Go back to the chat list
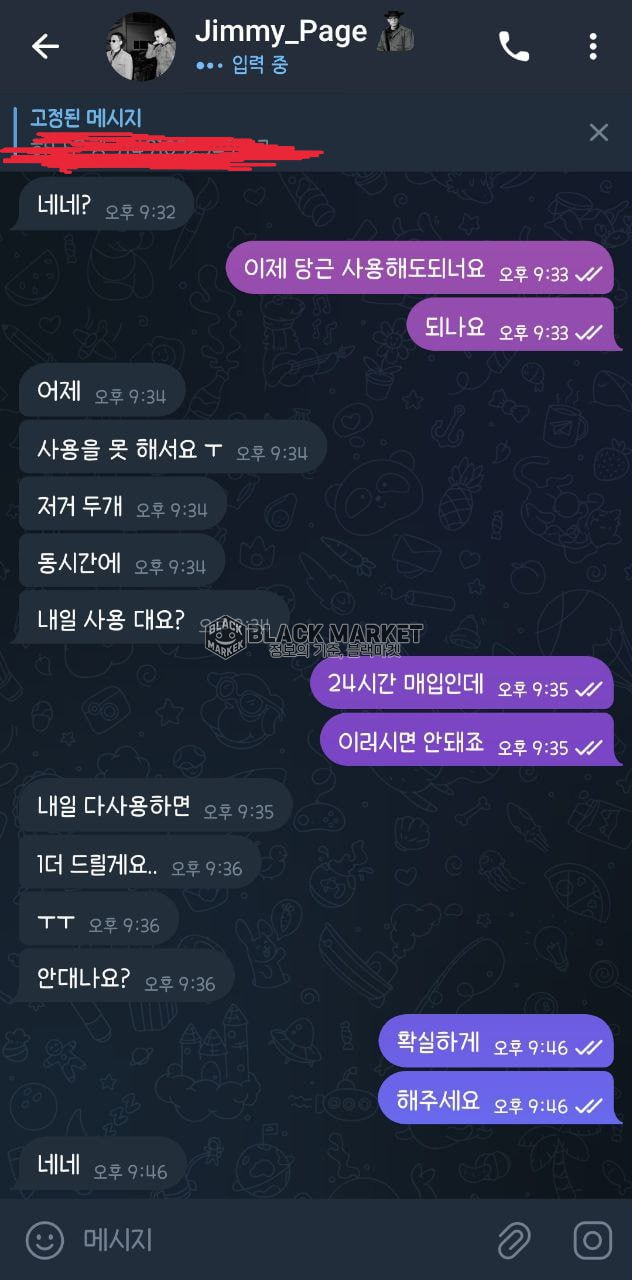 pos(45,46)
